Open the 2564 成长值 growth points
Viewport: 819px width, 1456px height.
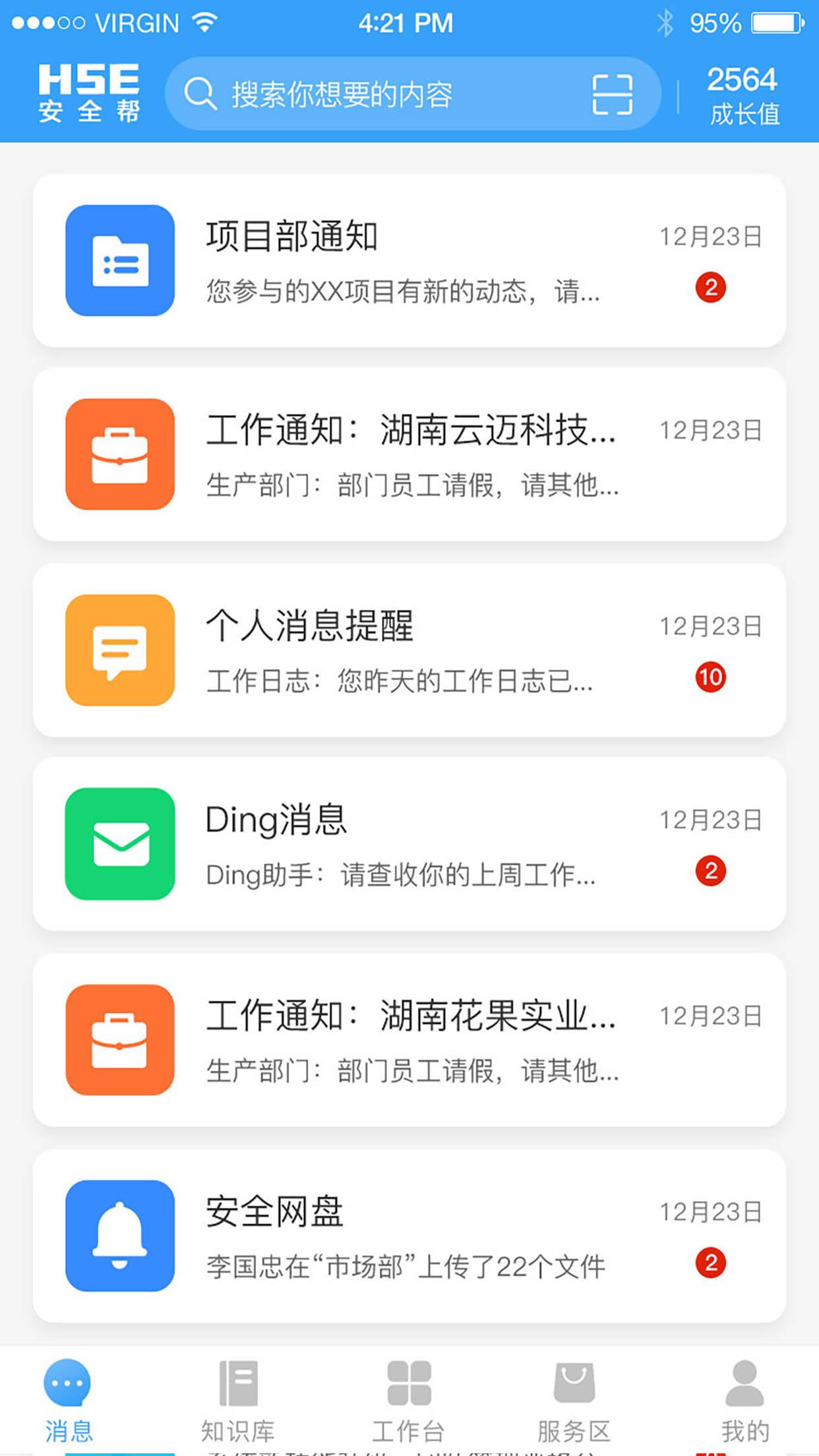743,96
